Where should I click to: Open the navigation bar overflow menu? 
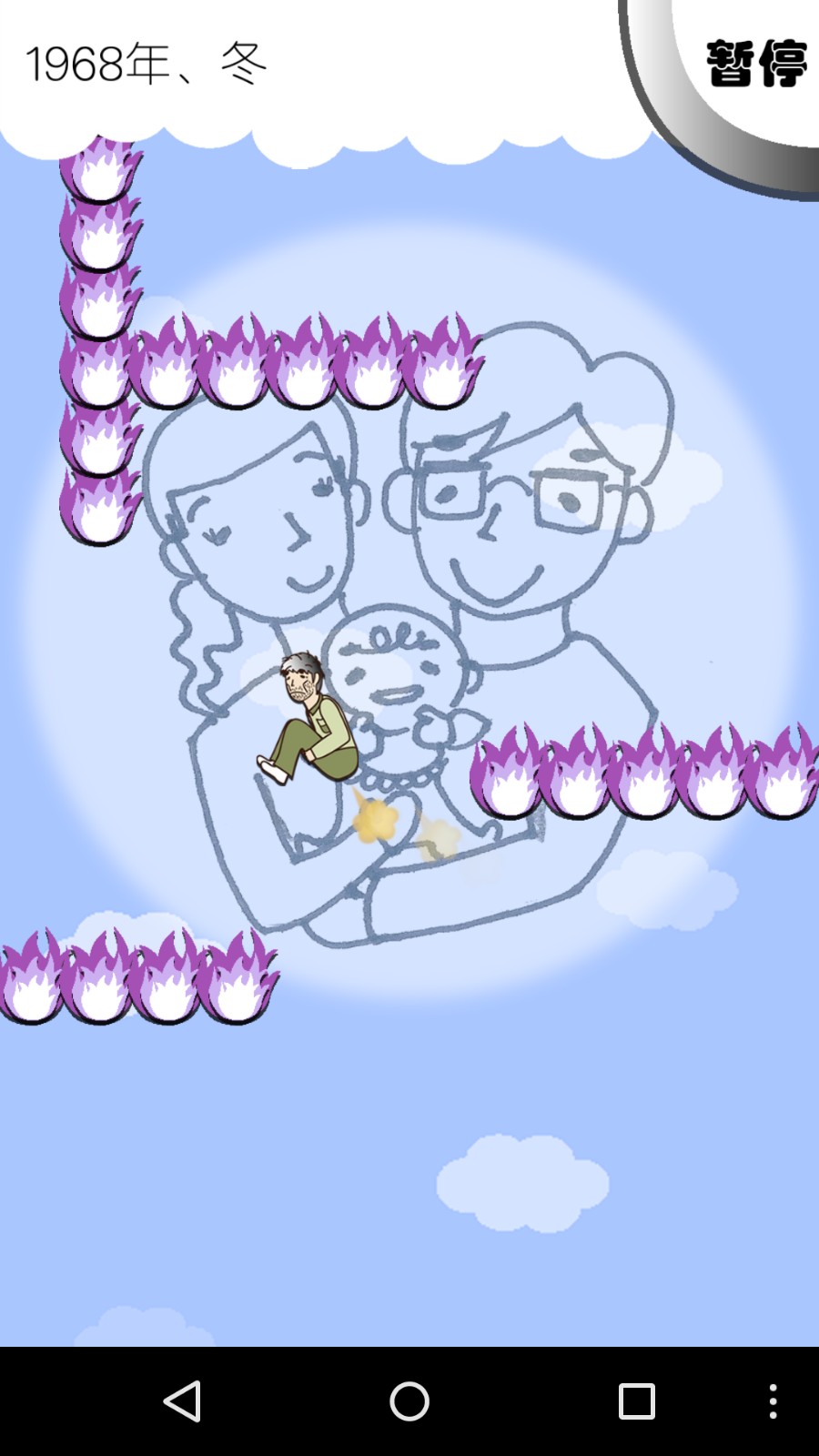pyautogui.click(x=773, y=1401)
